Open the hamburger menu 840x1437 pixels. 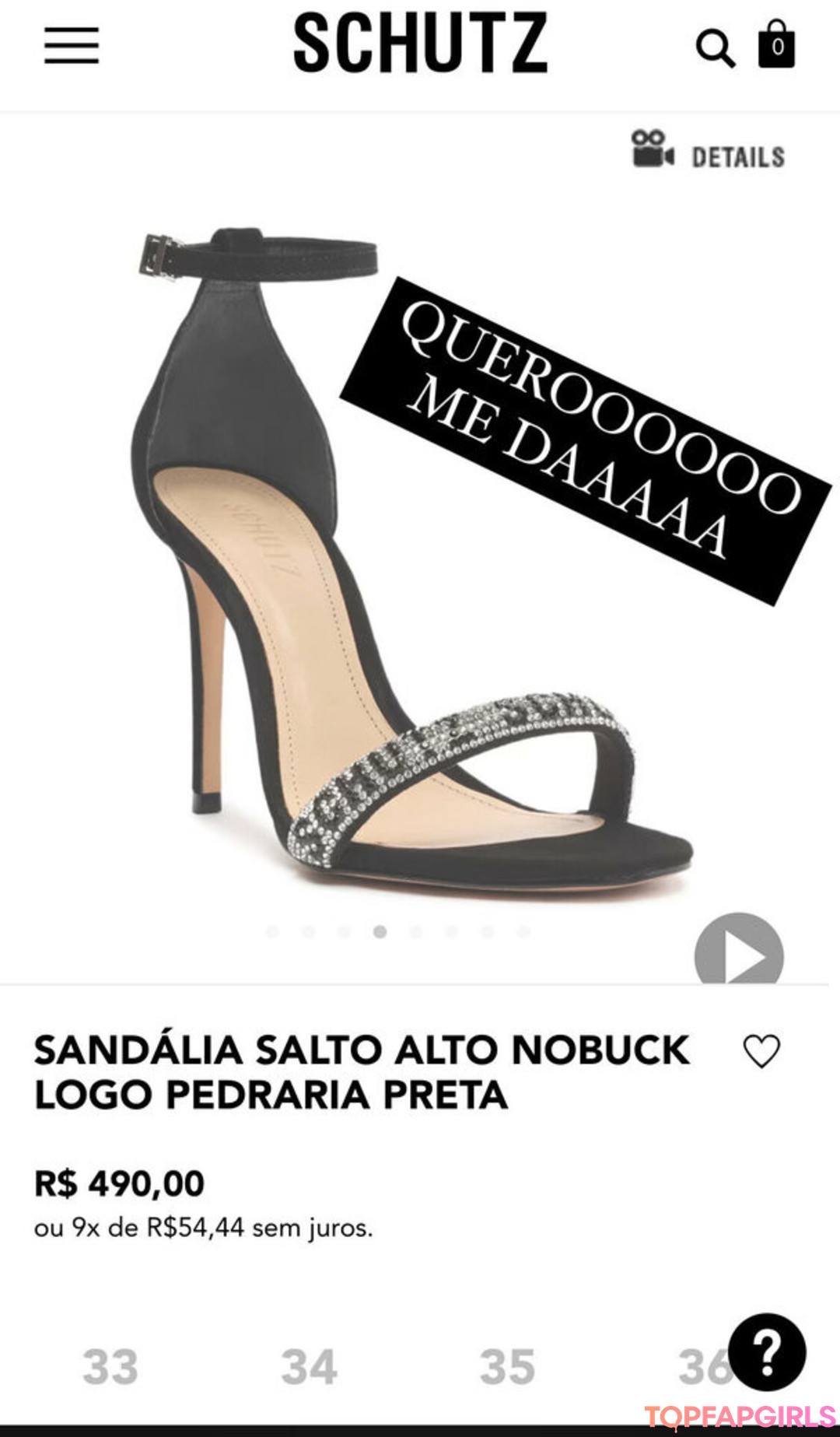(x=72, y=45)
